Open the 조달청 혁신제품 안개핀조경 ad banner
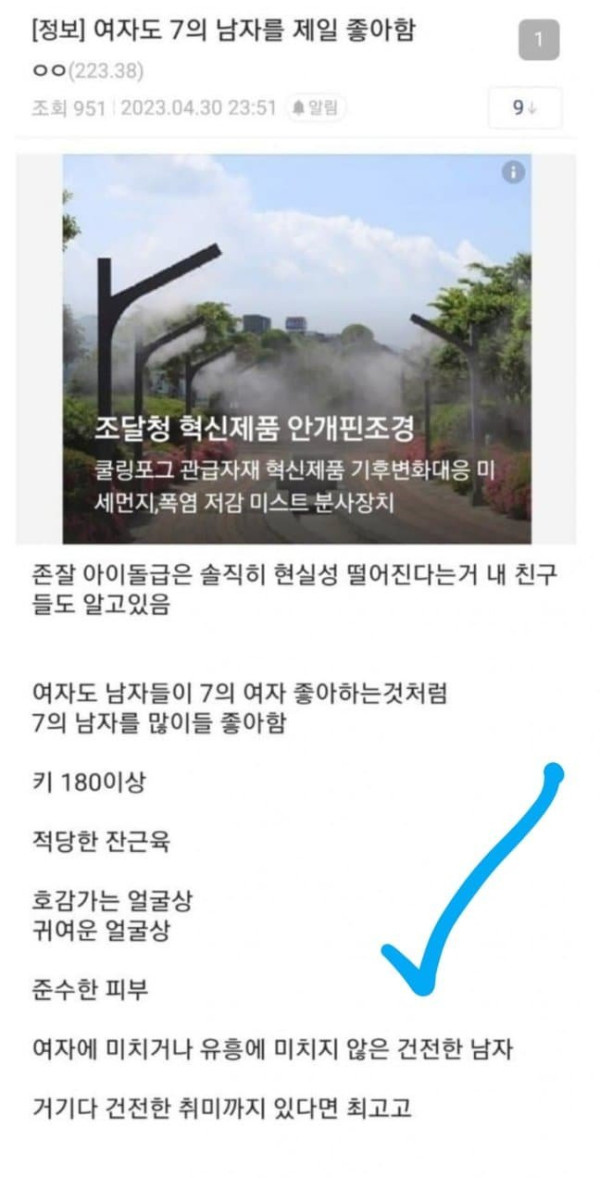This screenshot has width=600, height=1178. tap(297, 349)
